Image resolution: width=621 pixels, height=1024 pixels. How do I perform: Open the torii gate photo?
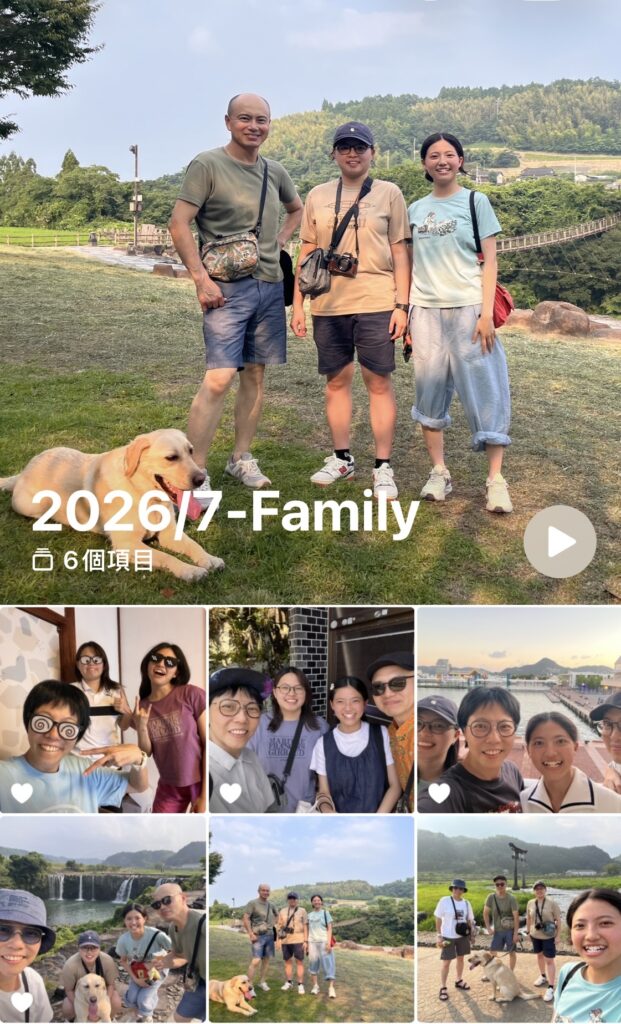point(520,920)
